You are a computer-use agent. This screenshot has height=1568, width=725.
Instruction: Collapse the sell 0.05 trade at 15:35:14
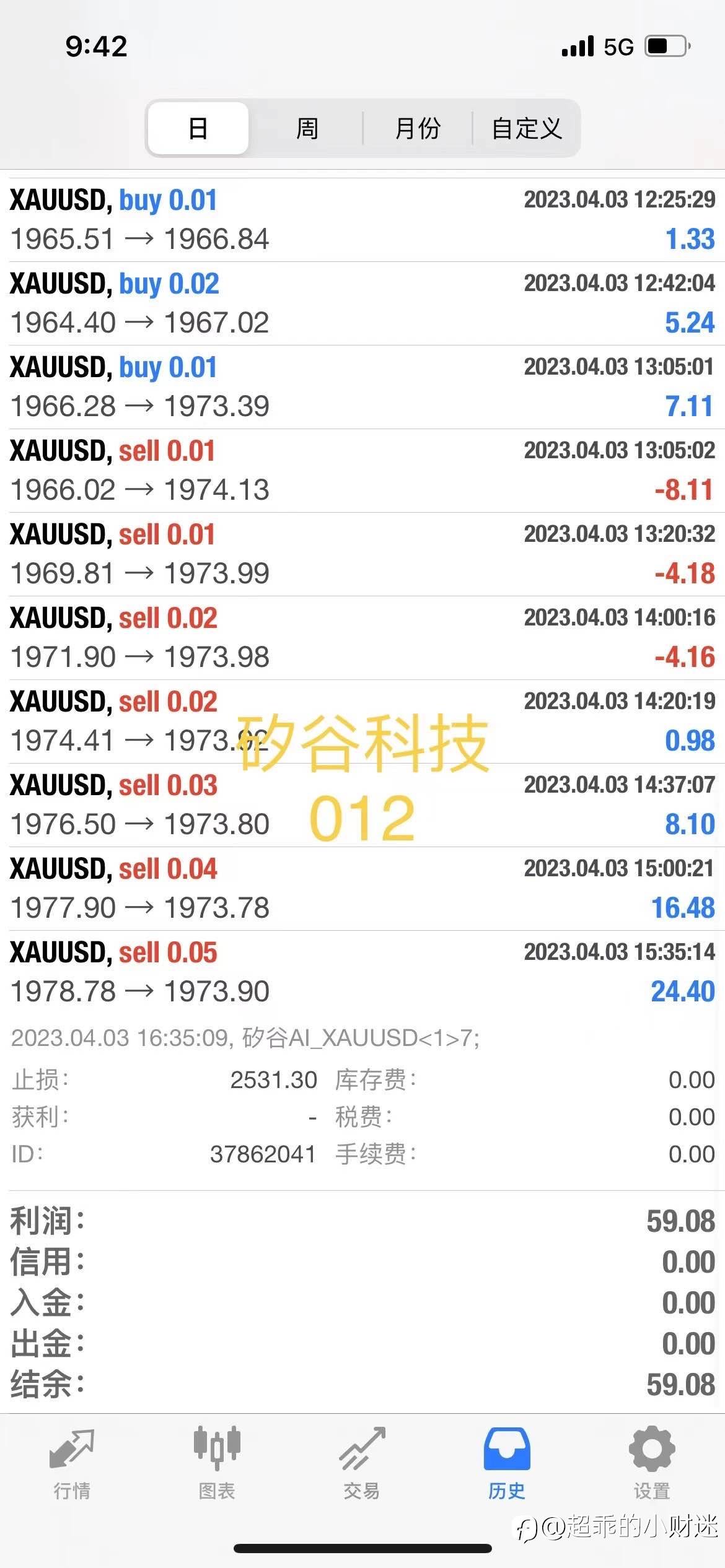(362, 972)
